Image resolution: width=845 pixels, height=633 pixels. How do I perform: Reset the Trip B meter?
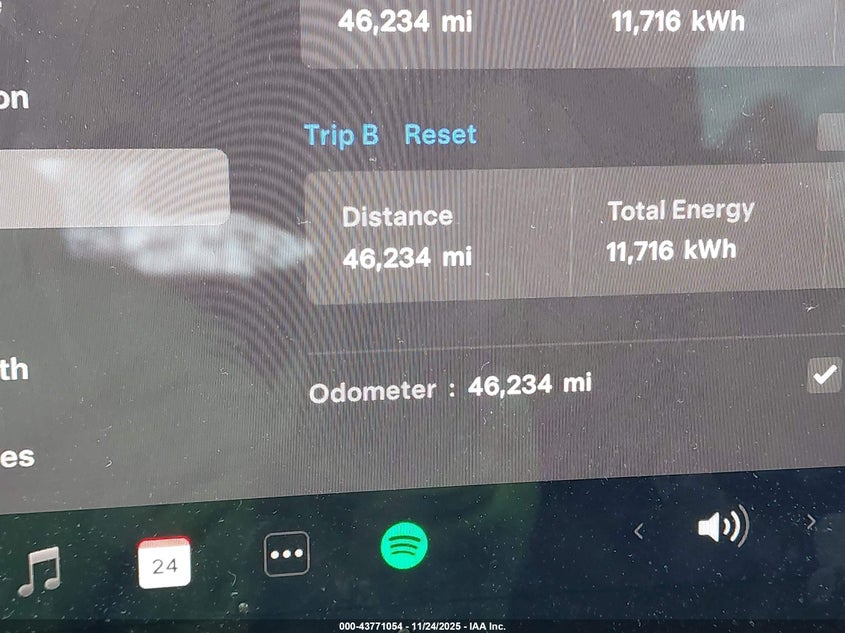click(x=440, y=135)
